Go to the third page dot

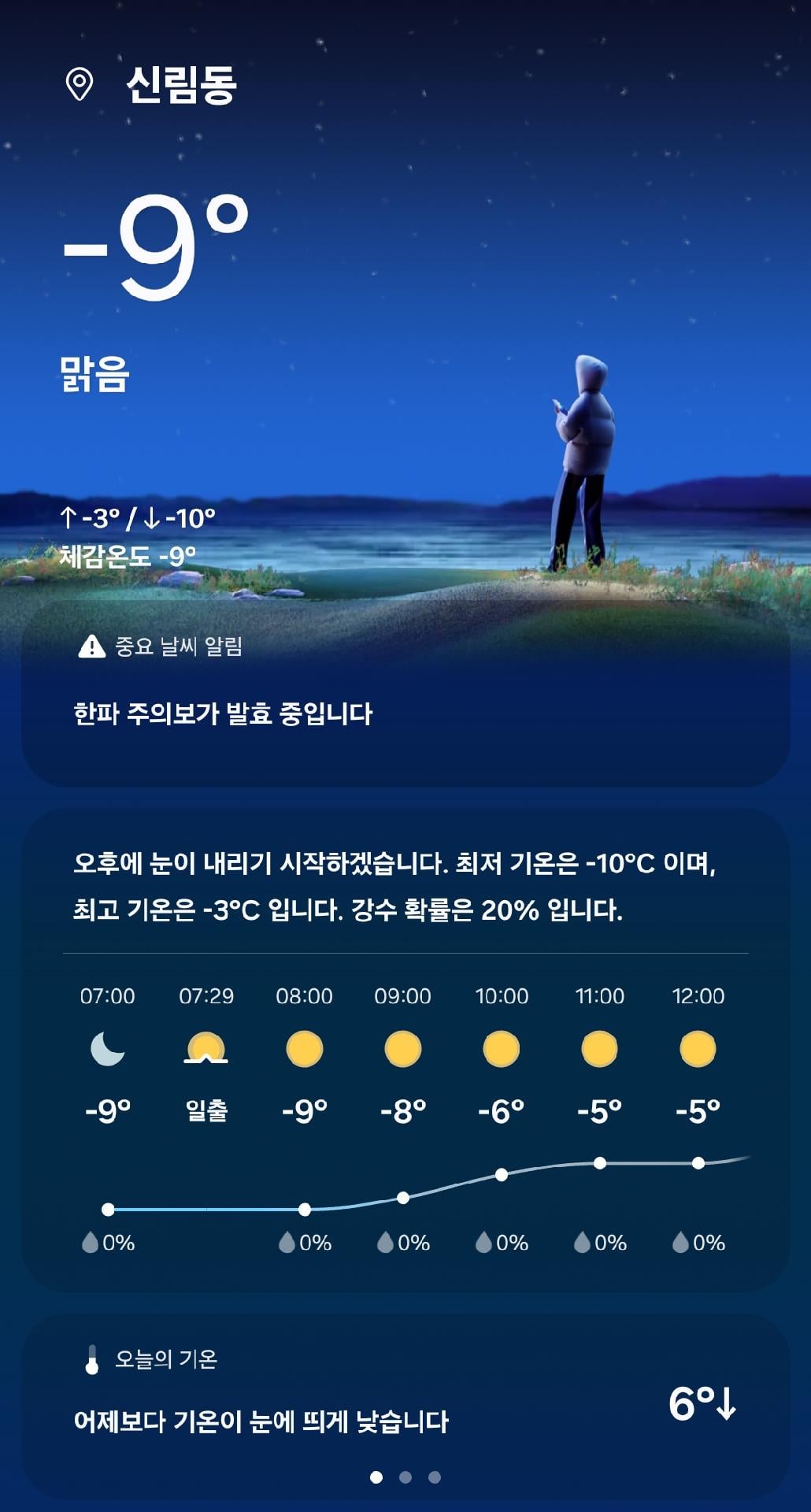[435, 1477]
